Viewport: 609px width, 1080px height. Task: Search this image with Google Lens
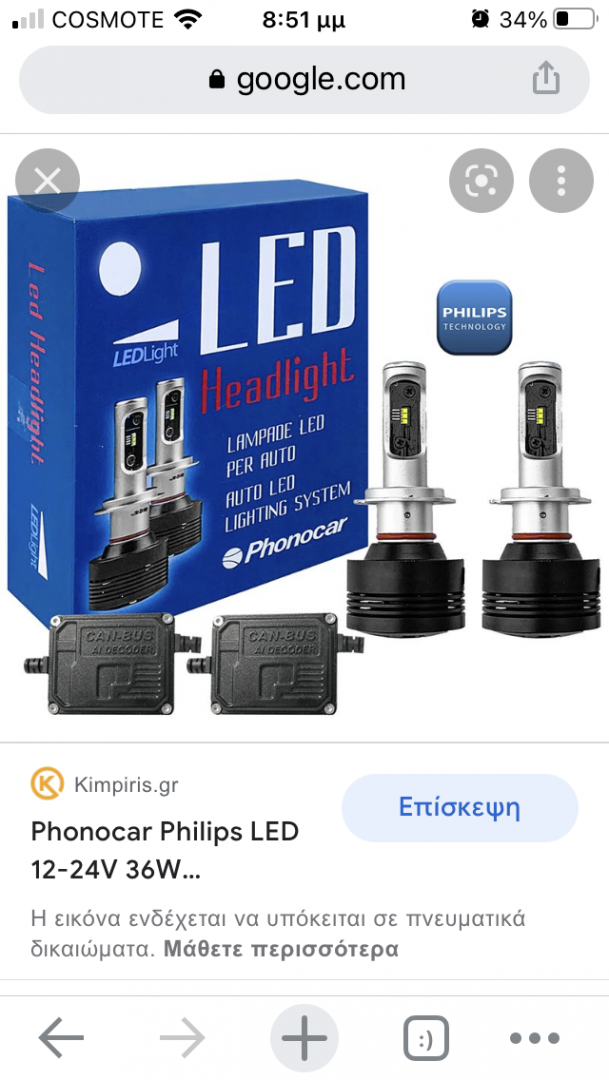pos(481,181)
